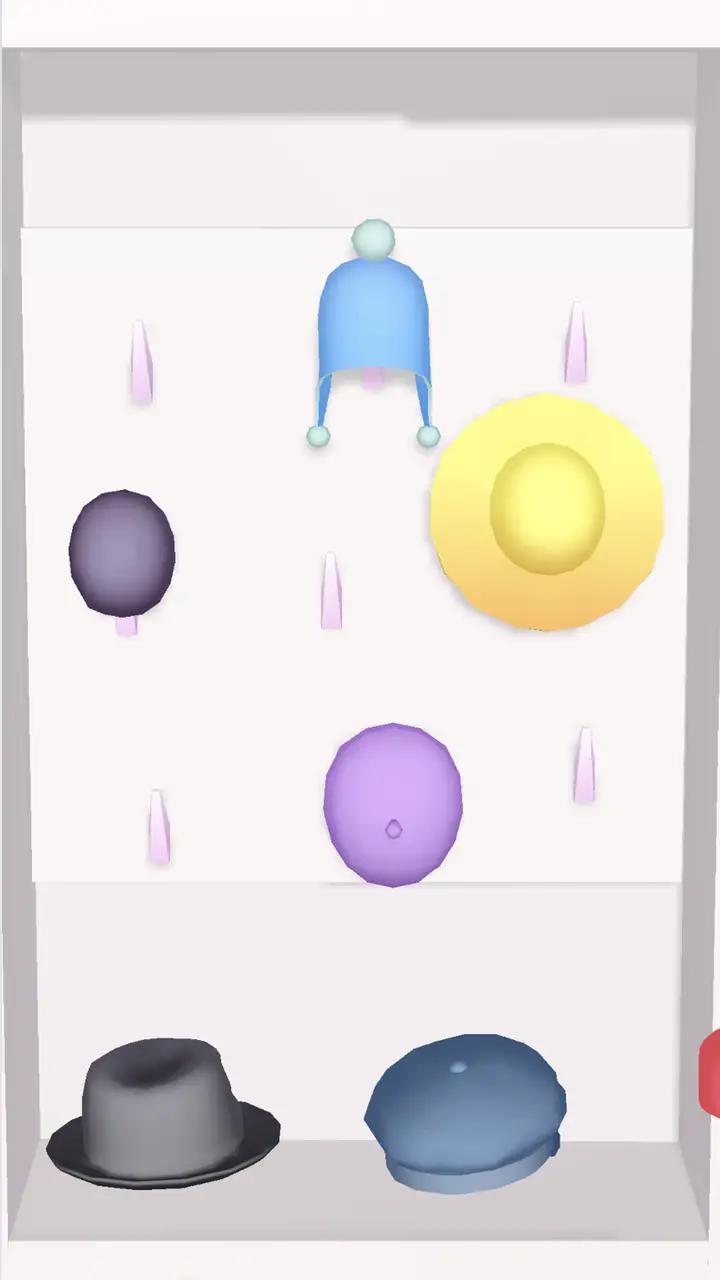Select the lavender cap
Screen dimensions: 720x1280
pos(393,803)
